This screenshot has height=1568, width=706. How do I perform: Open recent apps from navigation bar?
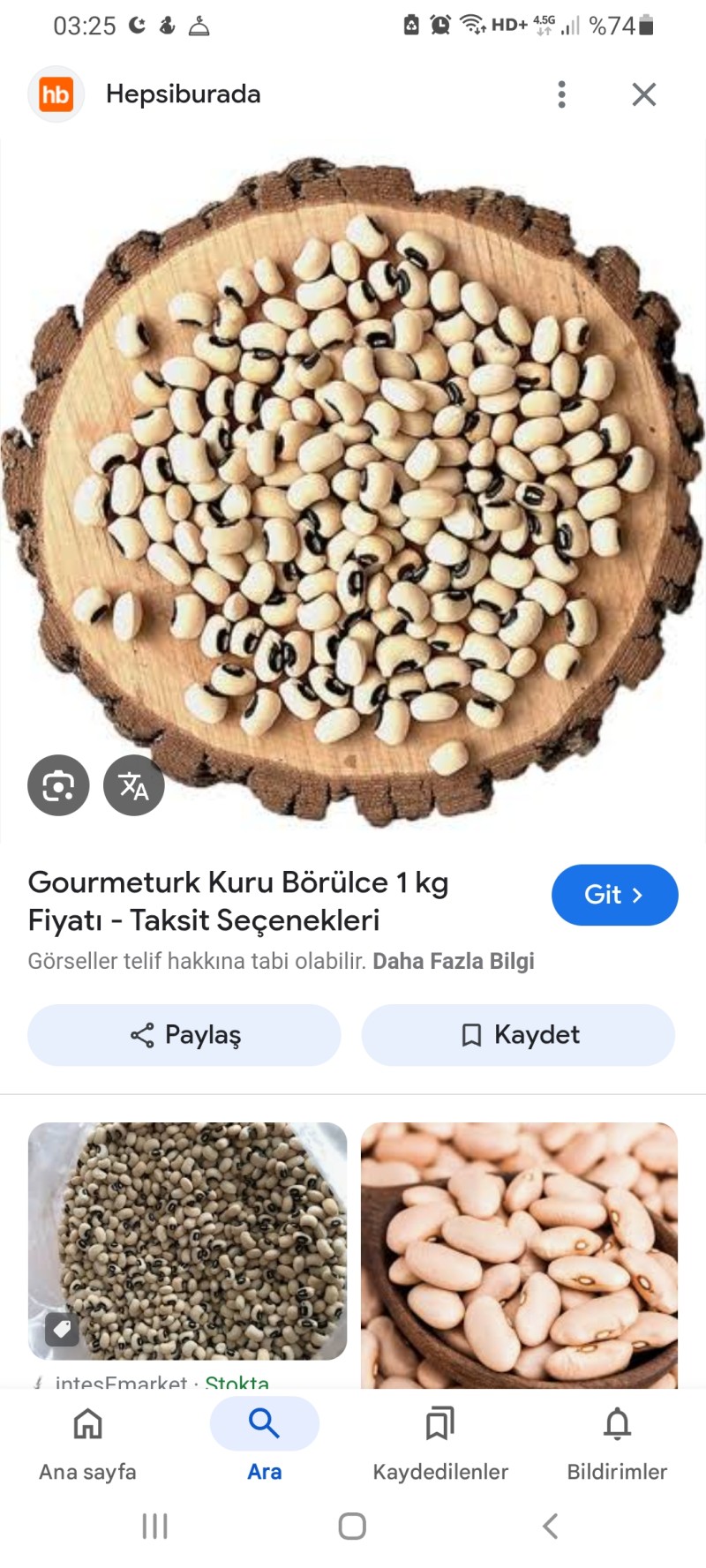(x=155, y=1526)
